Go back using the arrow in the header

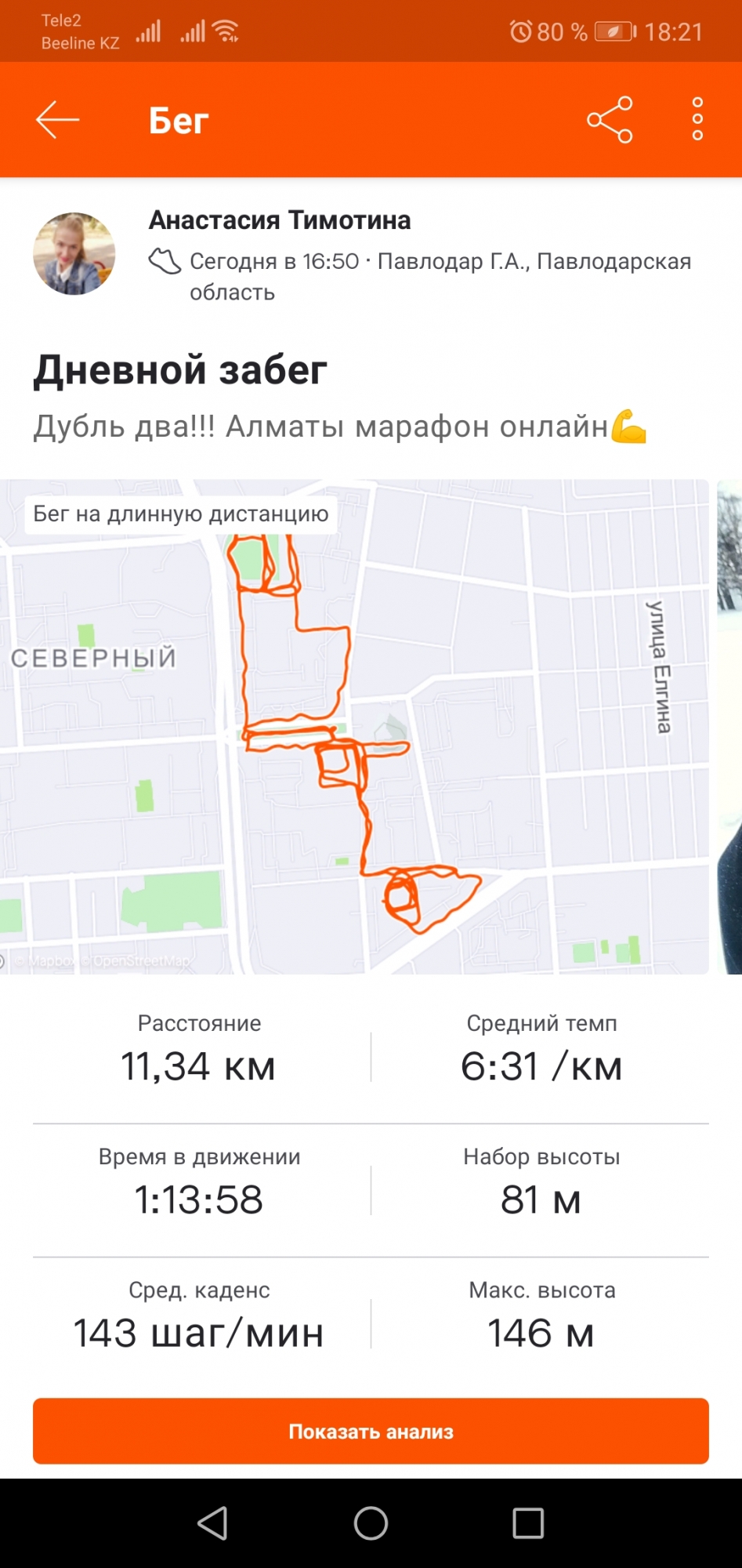pyautogui.click(x=57, y=120)
